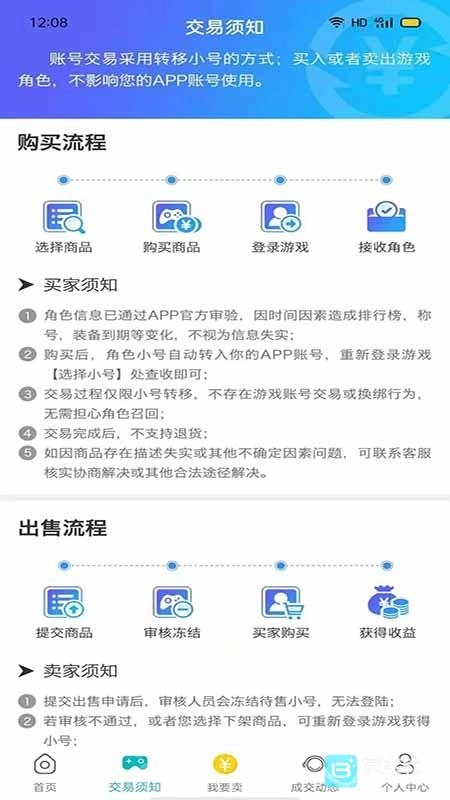Go to the 首页 home tab
This screenshot has height=800, width=450.
click(x=45, y=772)
